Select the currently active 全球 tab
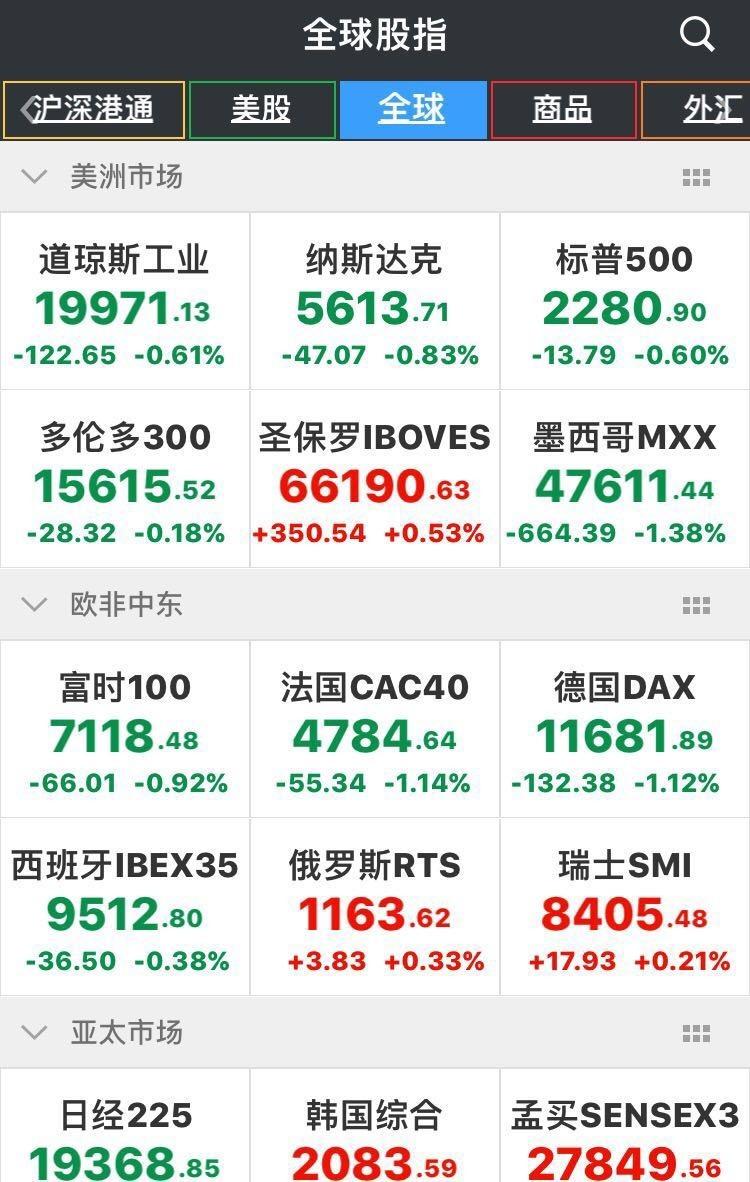The height and width of the screenshot is (1182, 750). click(413, 110)
